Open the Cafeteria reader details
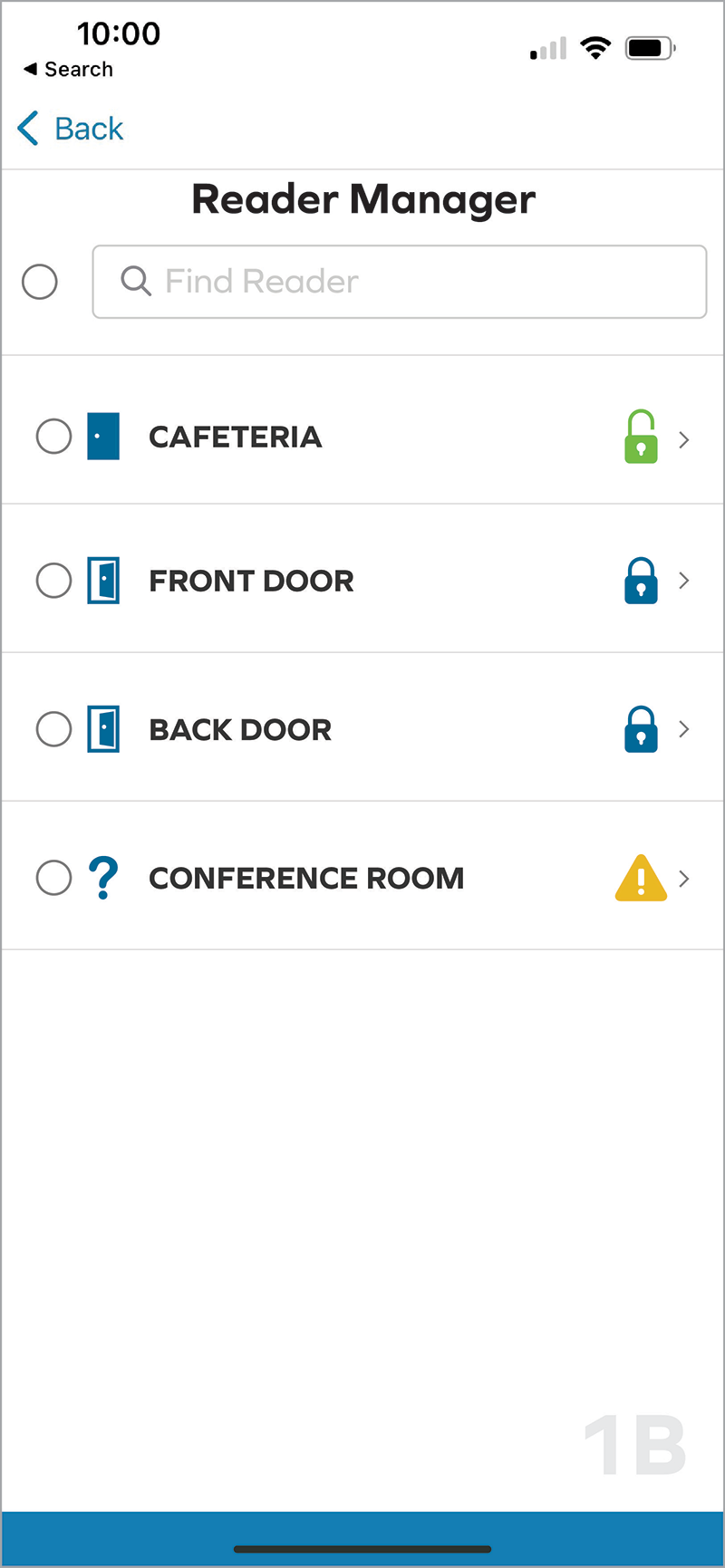 click(684, 440)
